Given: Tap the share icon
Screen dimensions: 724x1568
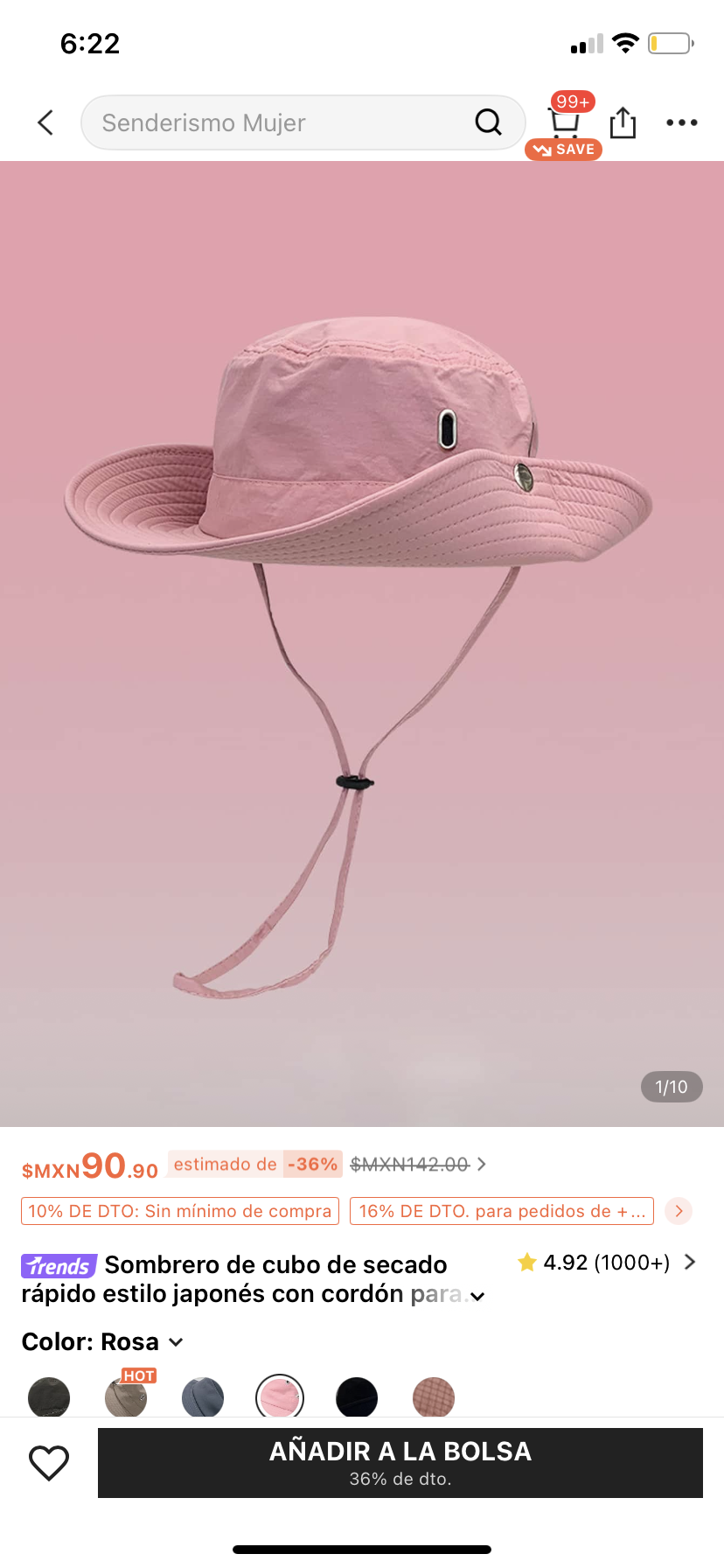Looking at the screenshot, I should click(622, 122).
